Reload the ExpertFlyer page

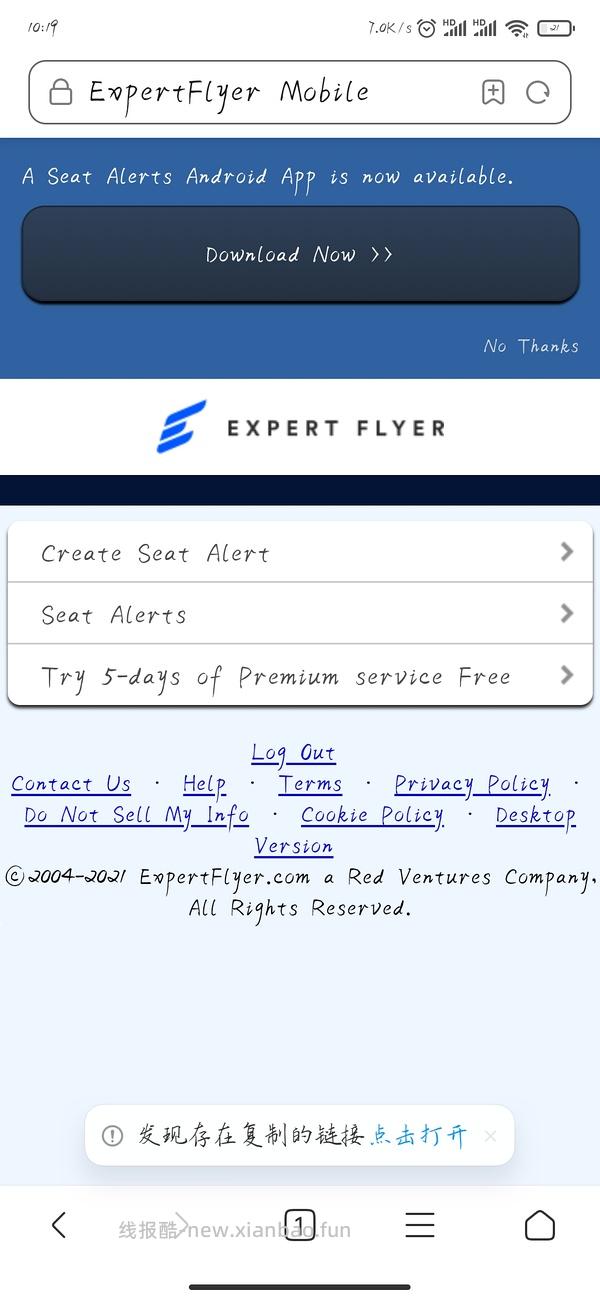coord(538,93)
